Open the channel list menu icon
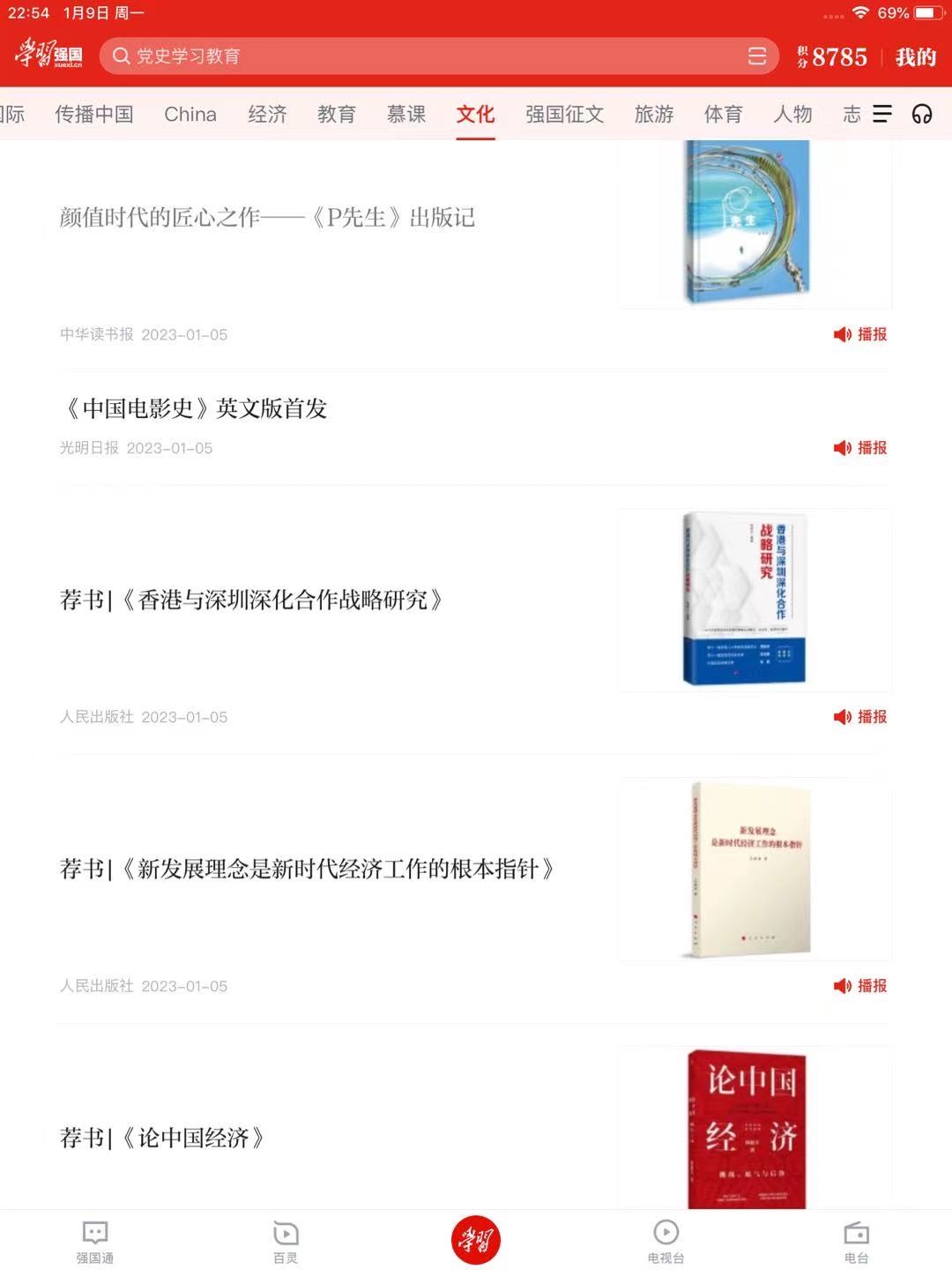 [882, 114]
